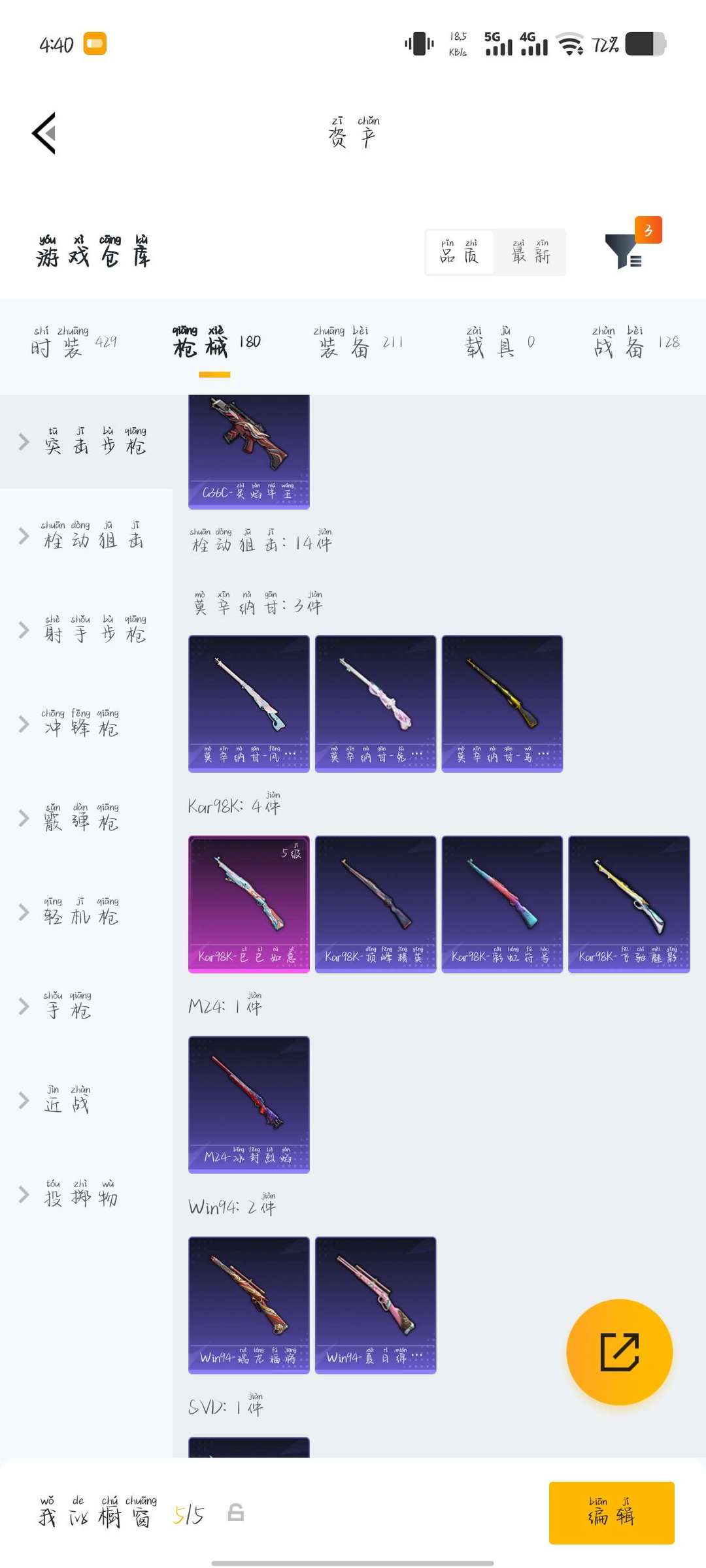Open the Win94-瑞龙福将 skin card
This screenshot has width=706, height=1568.
pyautogui.click(x=248, y=1303)
